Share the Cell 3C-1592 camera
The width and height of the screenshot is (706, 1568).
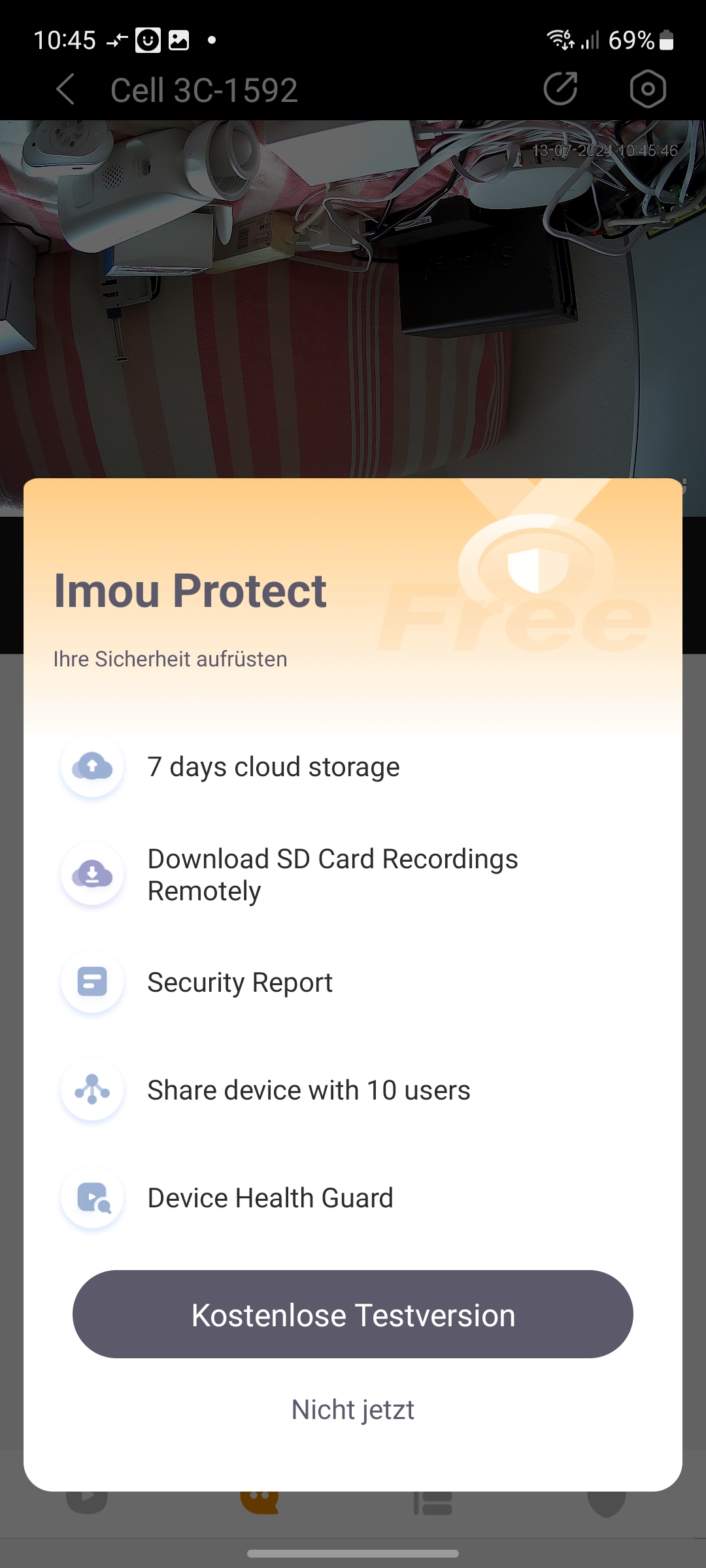pos(561,88)
